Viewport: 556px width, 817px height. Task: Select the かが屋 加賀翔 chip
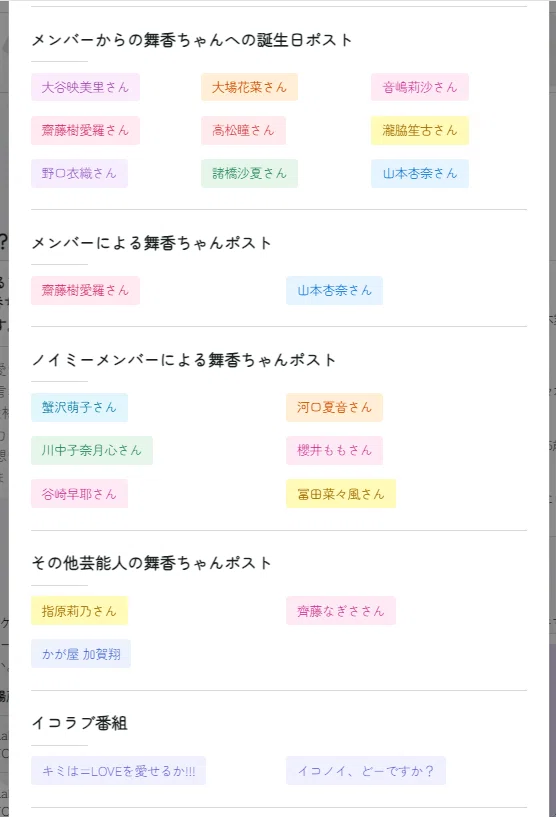coord(81,654)
